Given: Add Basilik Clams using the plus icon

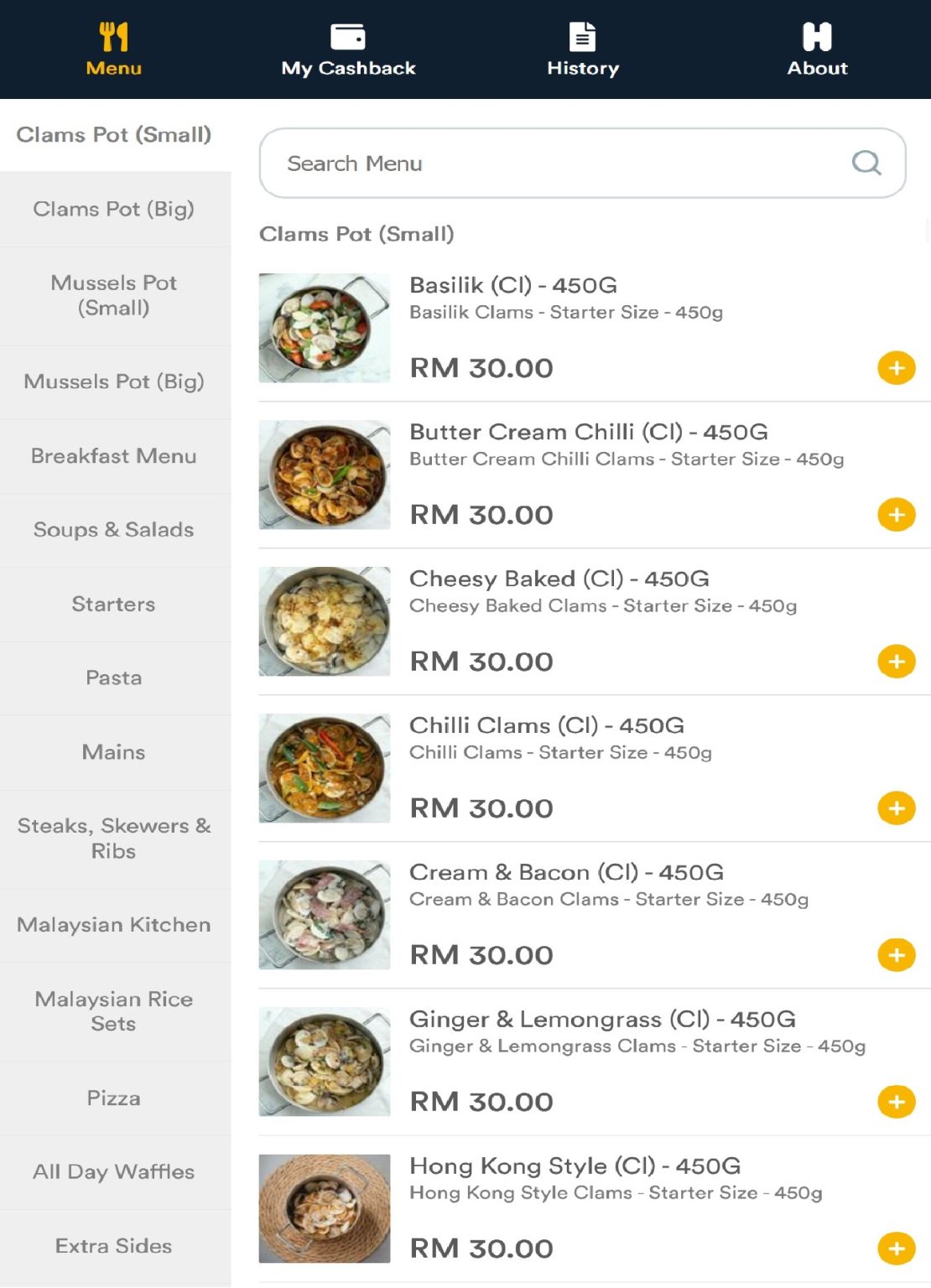Looking at the screenshot, I should 896,367.
